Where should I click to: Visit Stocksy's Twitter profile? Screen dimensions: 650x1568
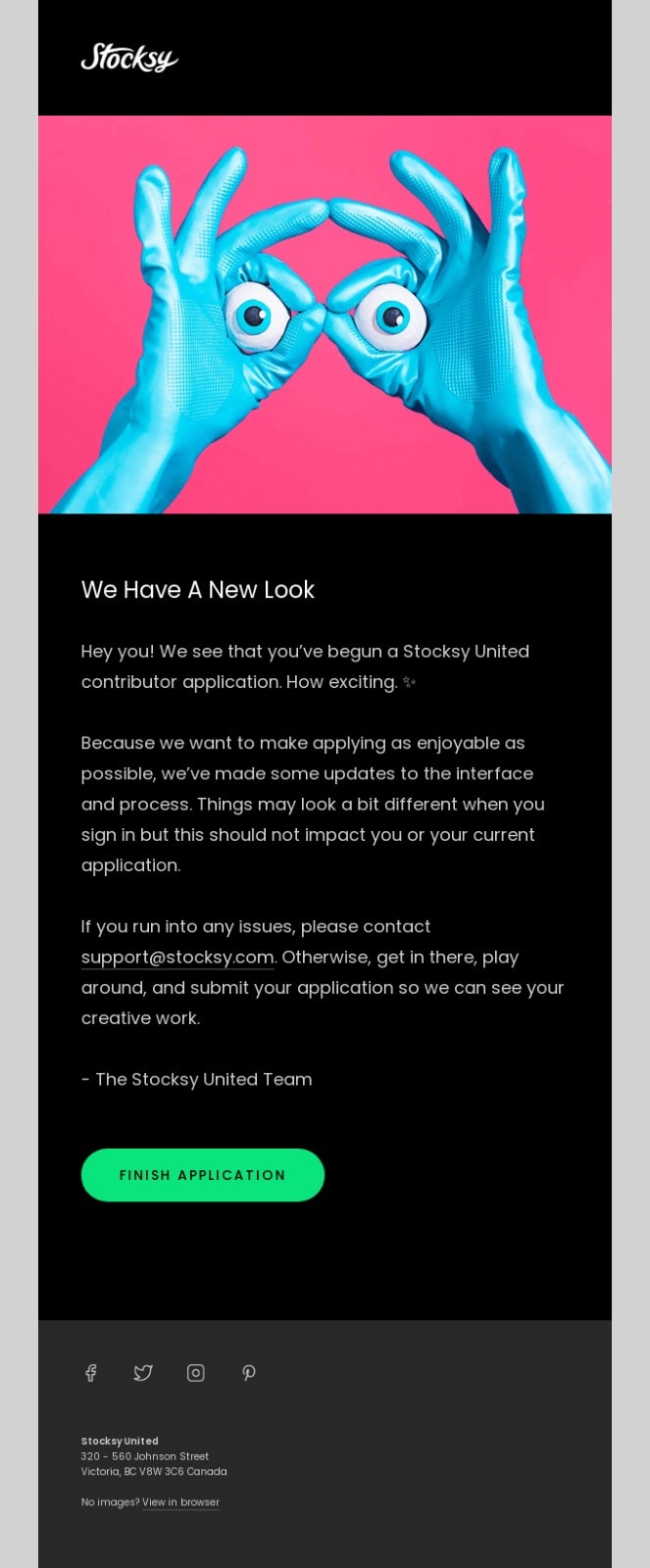pyautogui.click(x=143, y=1373)
